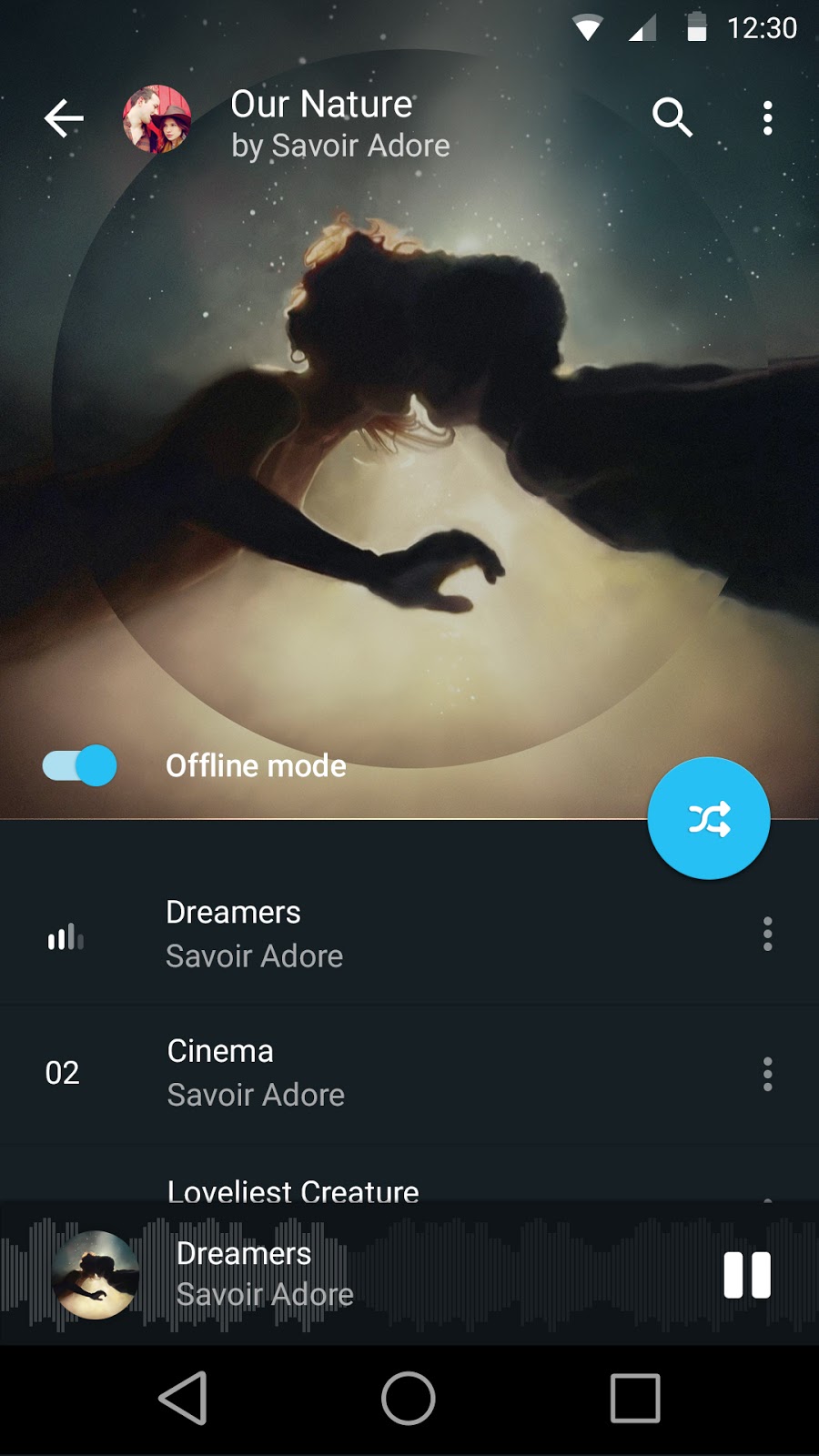Go to the system home screen
This screenshot has width=819, height=1456.
pos(409,1398)
